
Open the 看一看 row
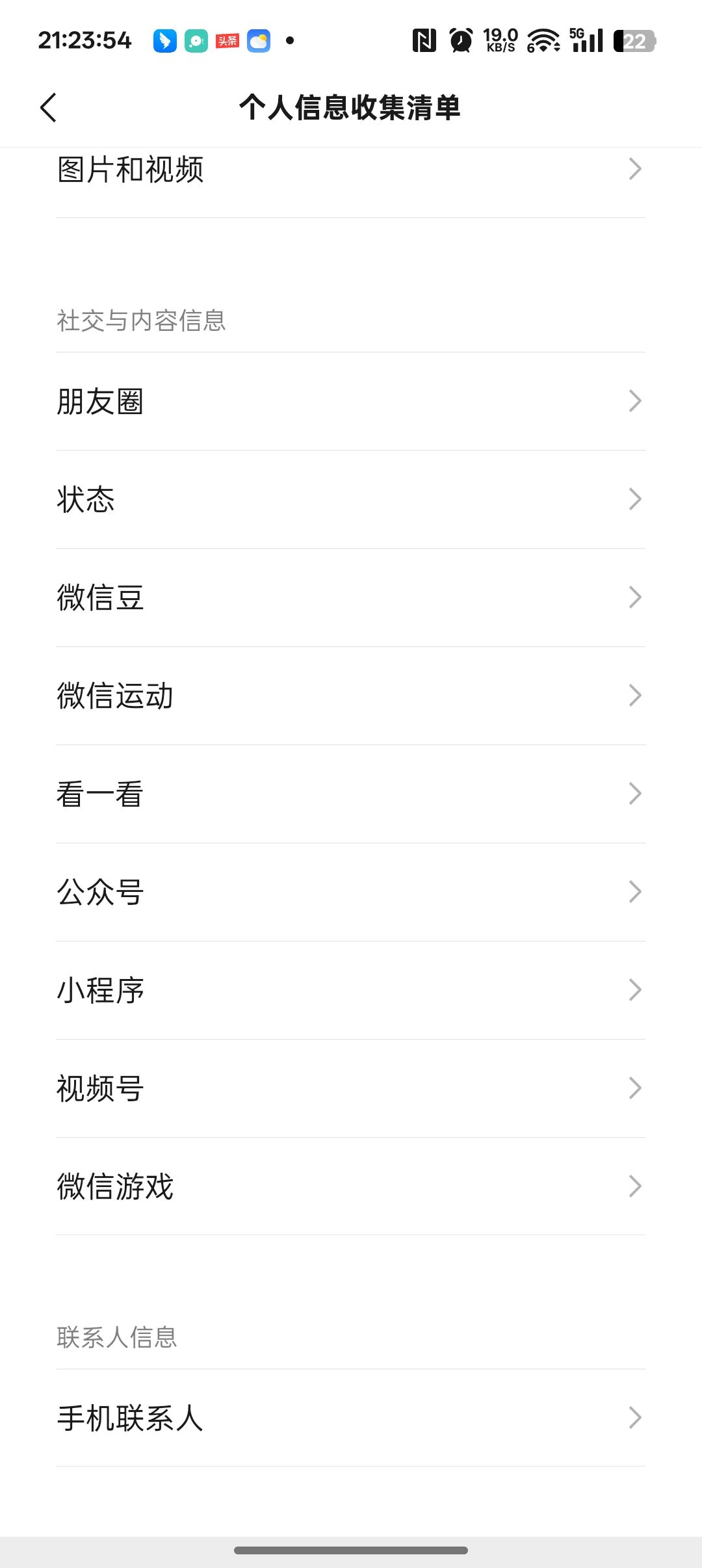(x=351, y=794)
